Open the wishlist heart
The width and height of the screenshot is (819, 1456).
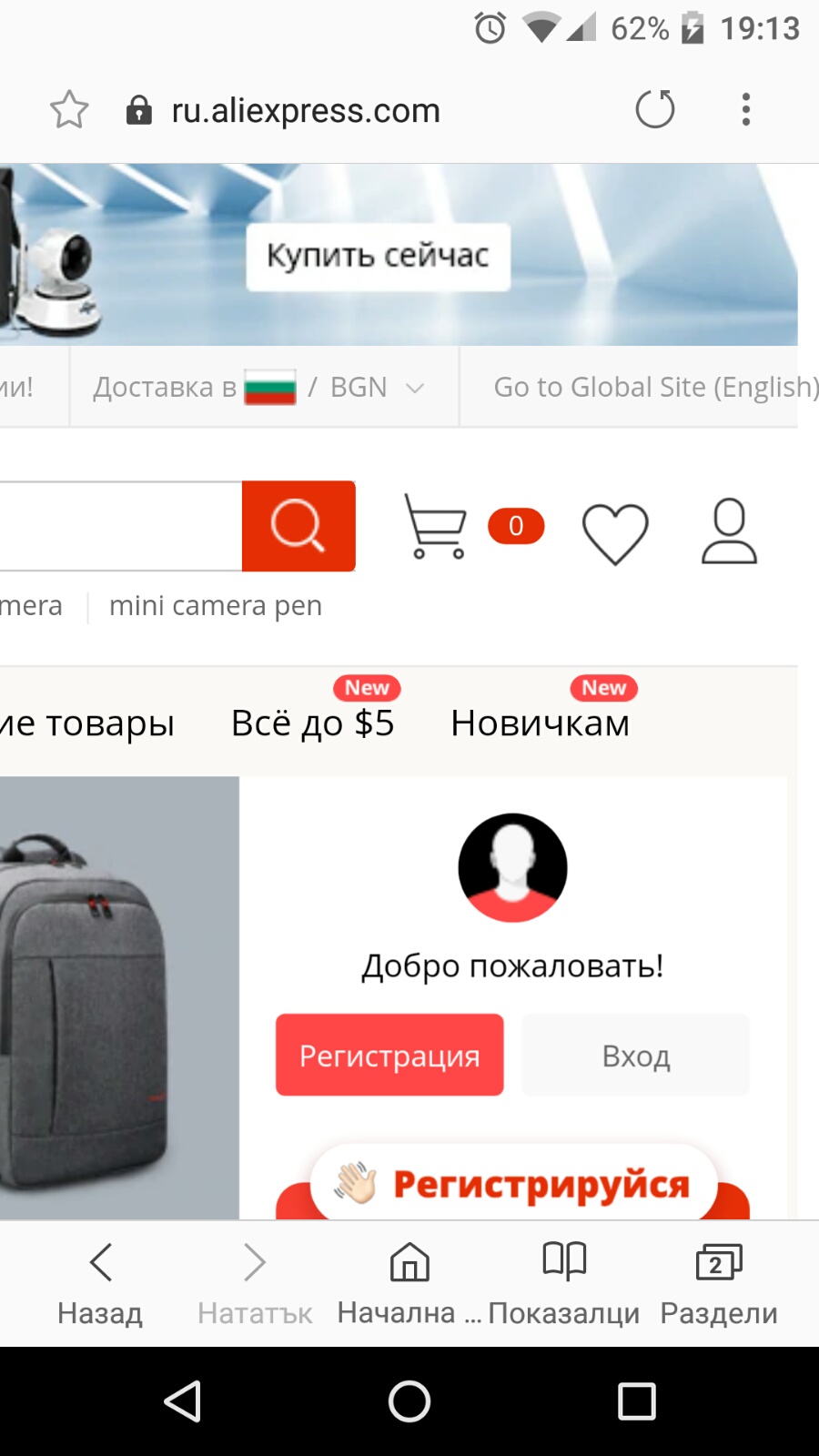click(615, 531)
